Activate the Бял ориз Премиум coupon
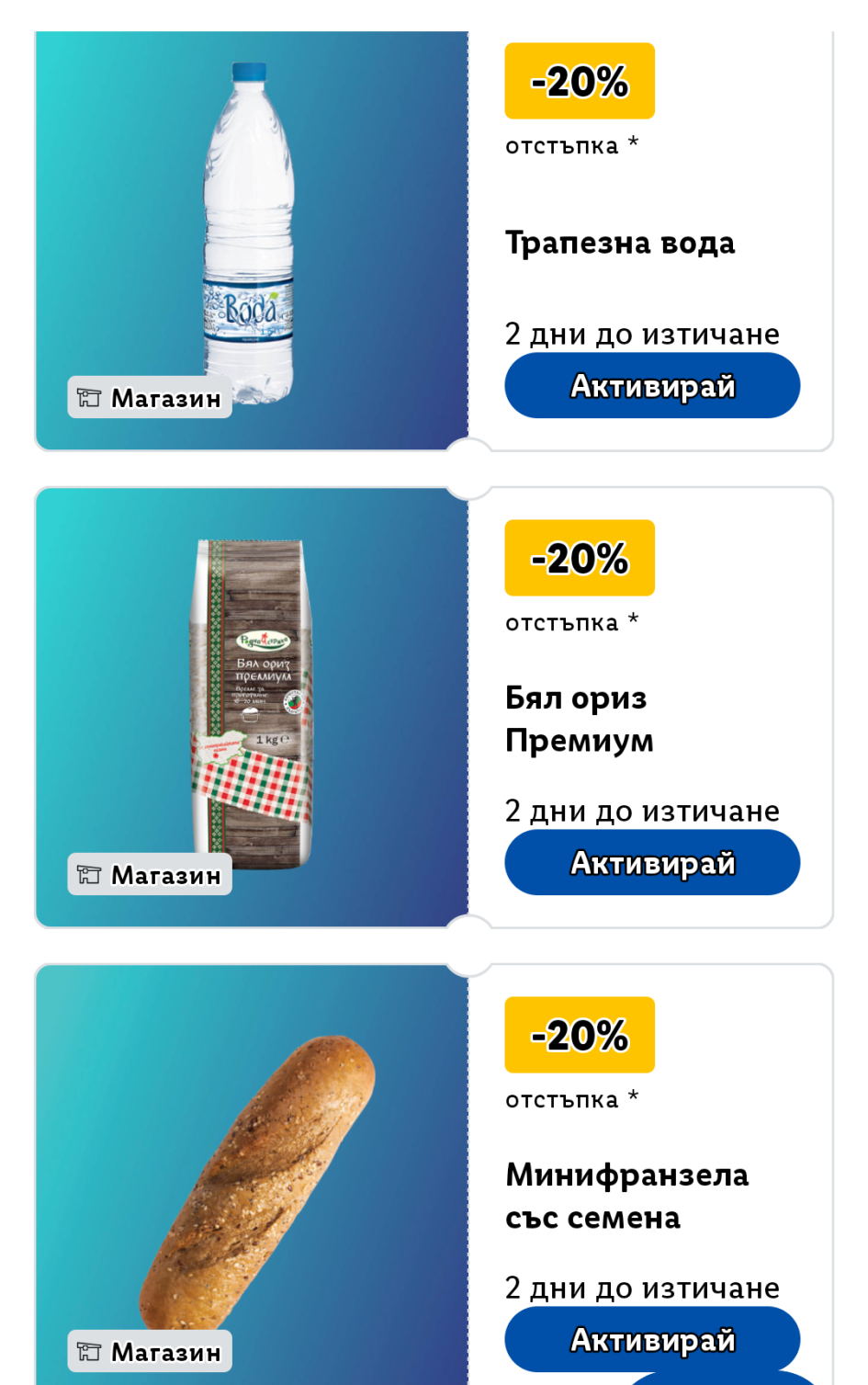This screenshot has height=1385, width=868. point(652,863)
